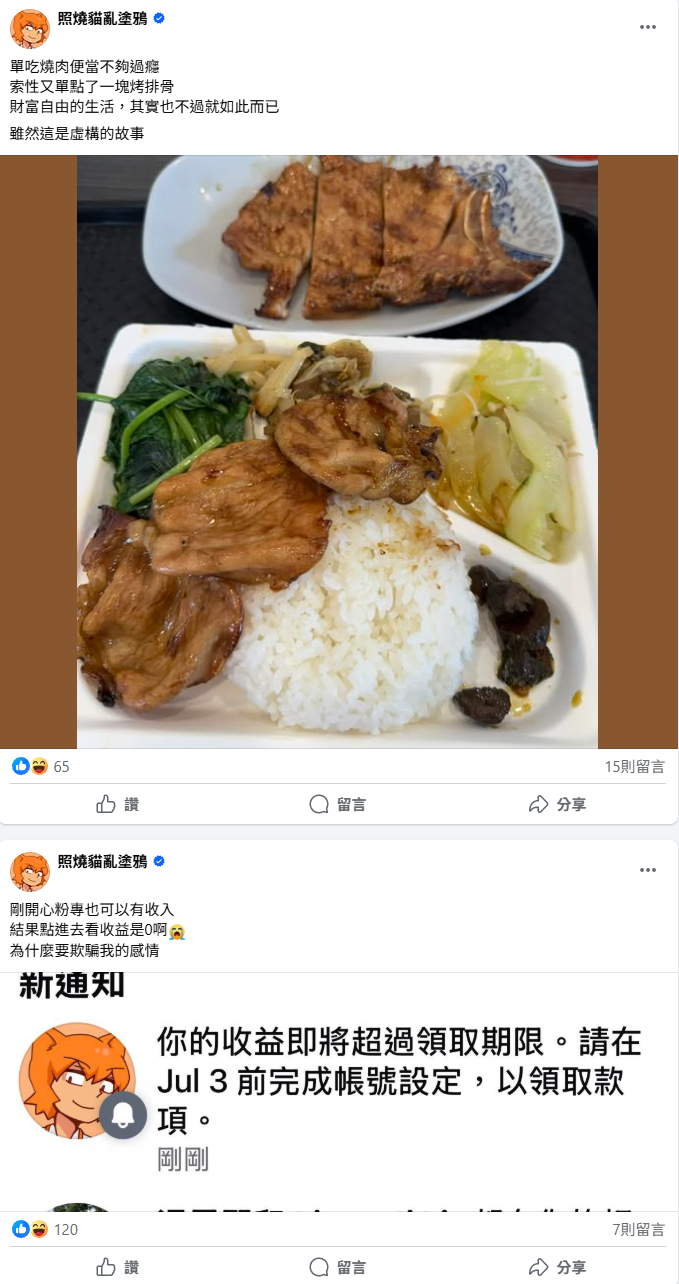Screen dimensions: 679x1284
Task: Open the food photo in the first post
Action: tap(339, 451)
